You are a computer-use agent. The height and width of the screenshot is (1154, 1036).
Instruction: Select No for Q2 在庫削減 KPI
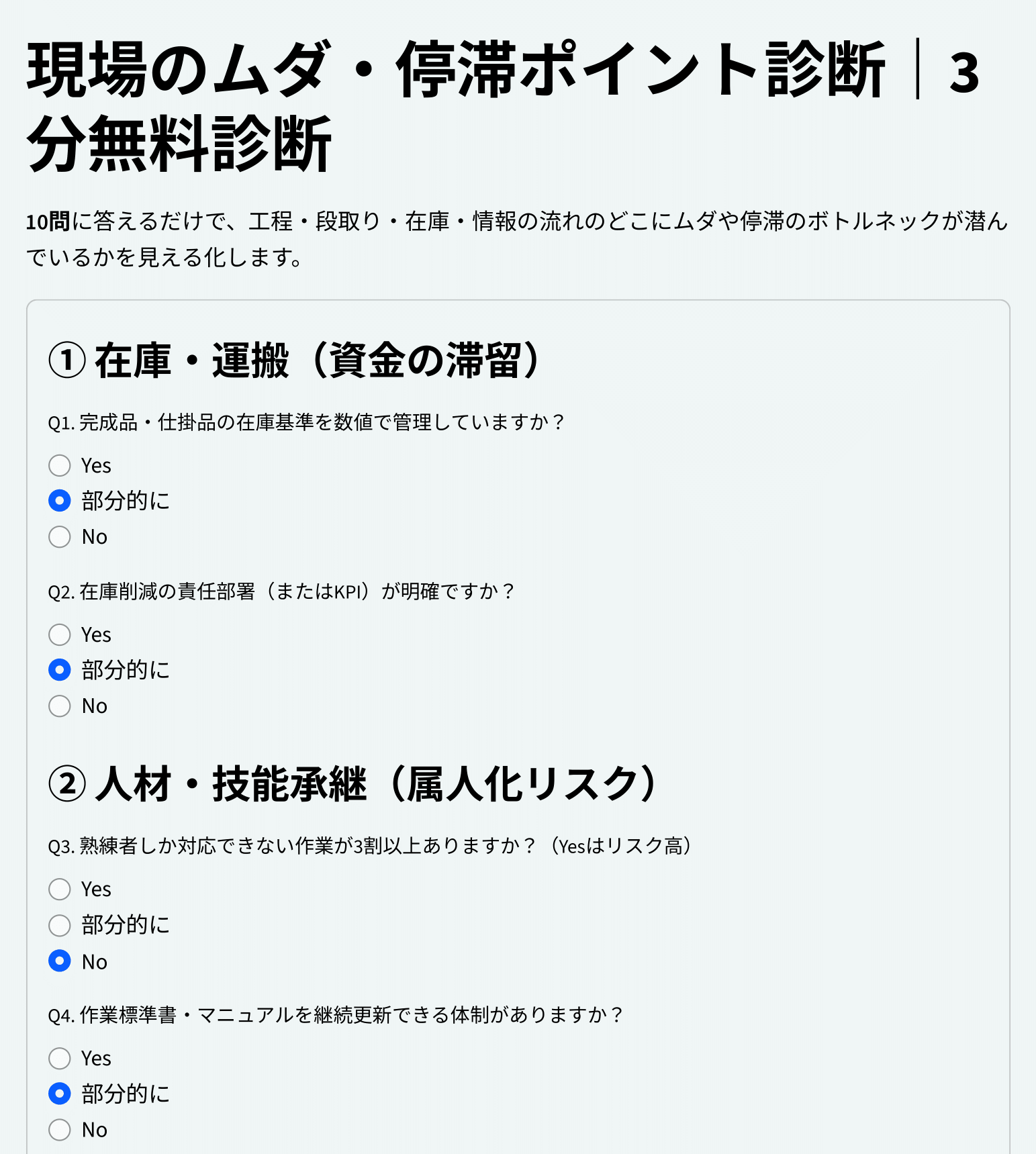coord(60,706)
